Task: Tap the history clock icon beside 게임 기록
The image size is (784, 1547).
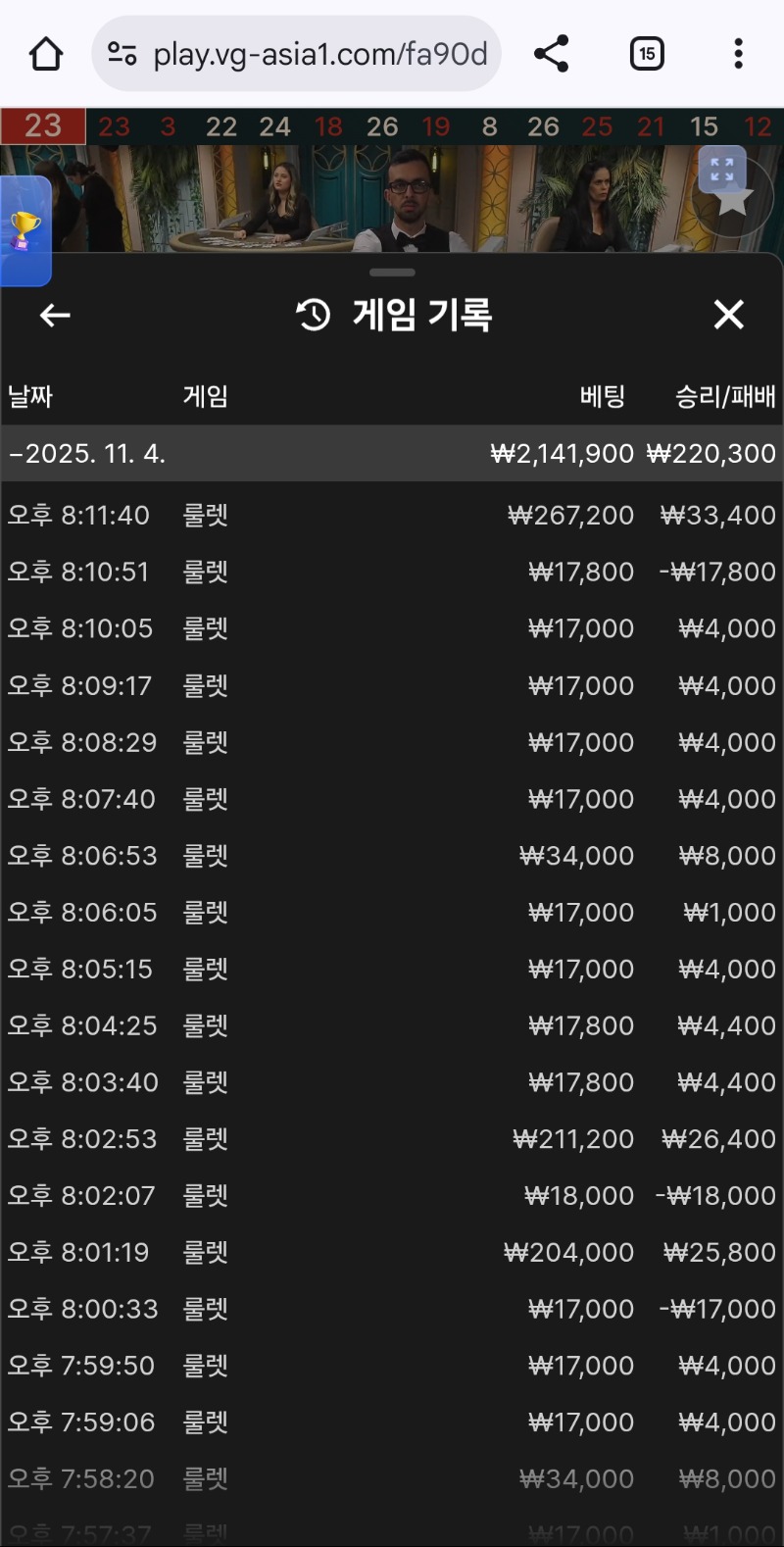Action: point(312,315)
